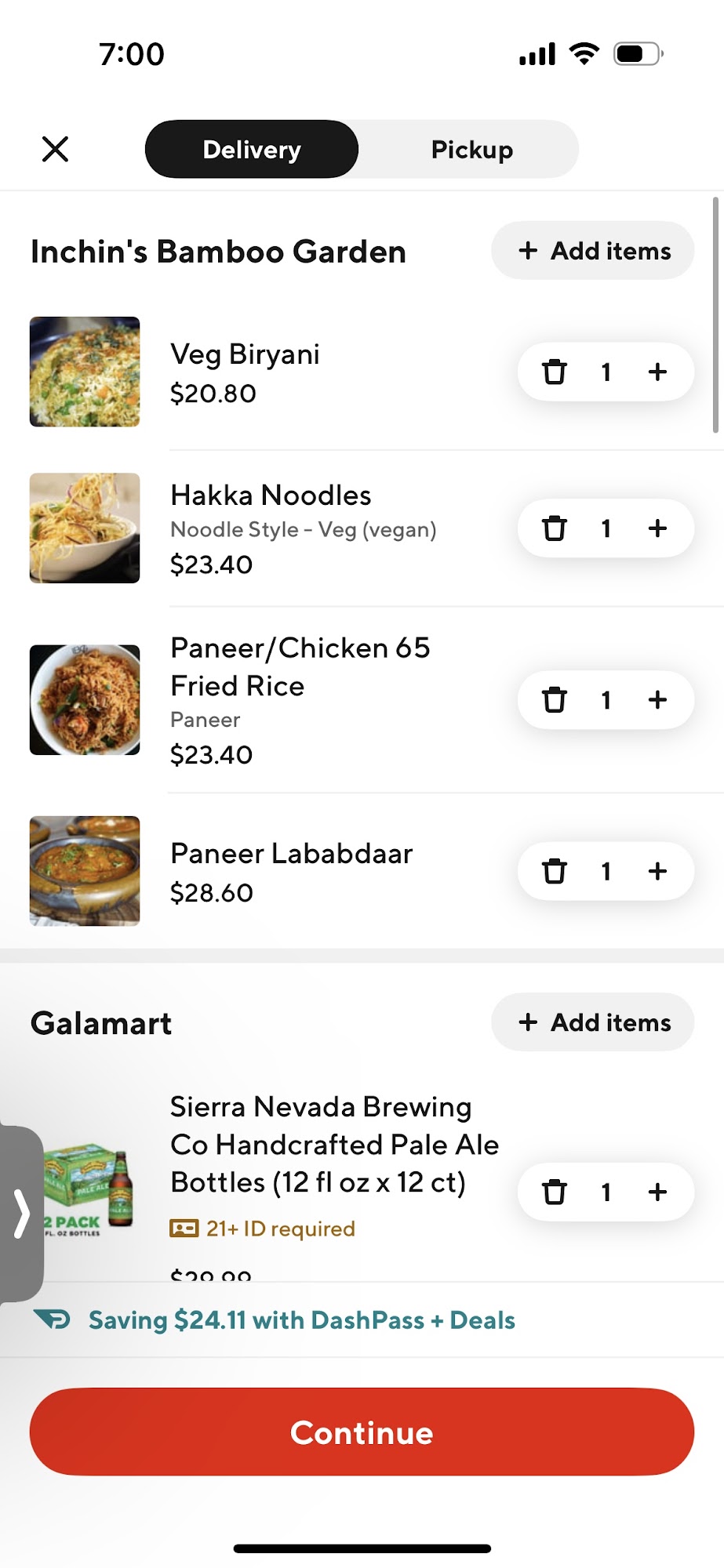Tap trash icon next to Hakka Noodles

(555, 528)
